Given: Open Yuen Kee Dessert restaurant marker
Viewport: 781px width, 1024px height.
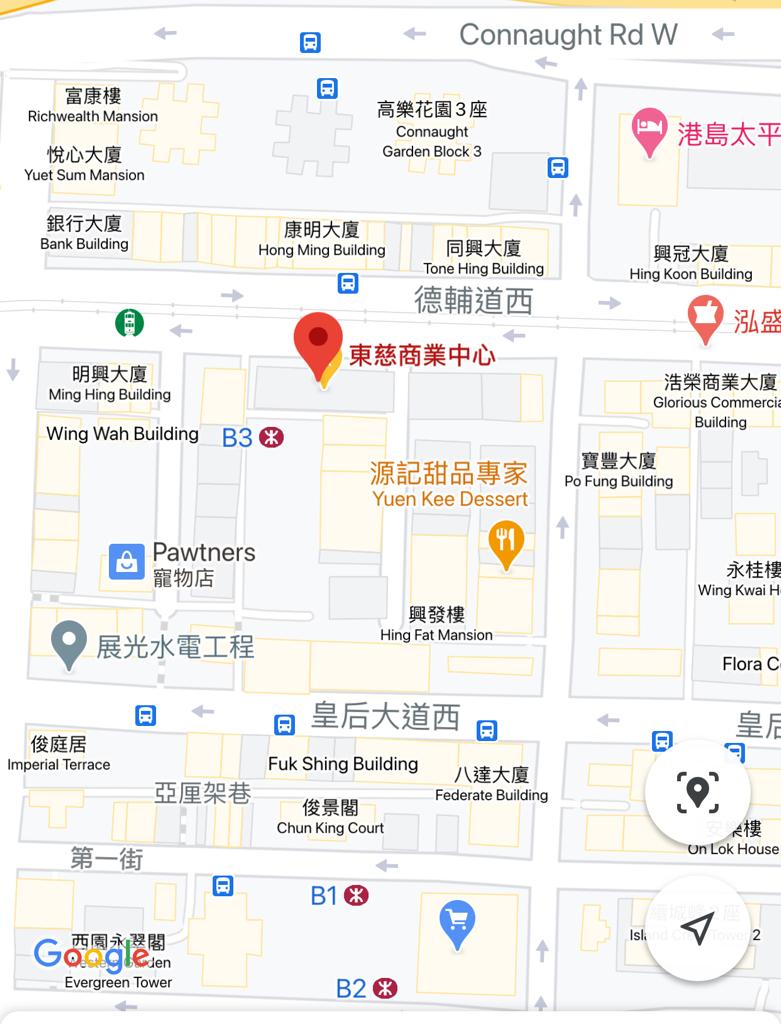Looking at the screenshot, I should tap(506, 543).
